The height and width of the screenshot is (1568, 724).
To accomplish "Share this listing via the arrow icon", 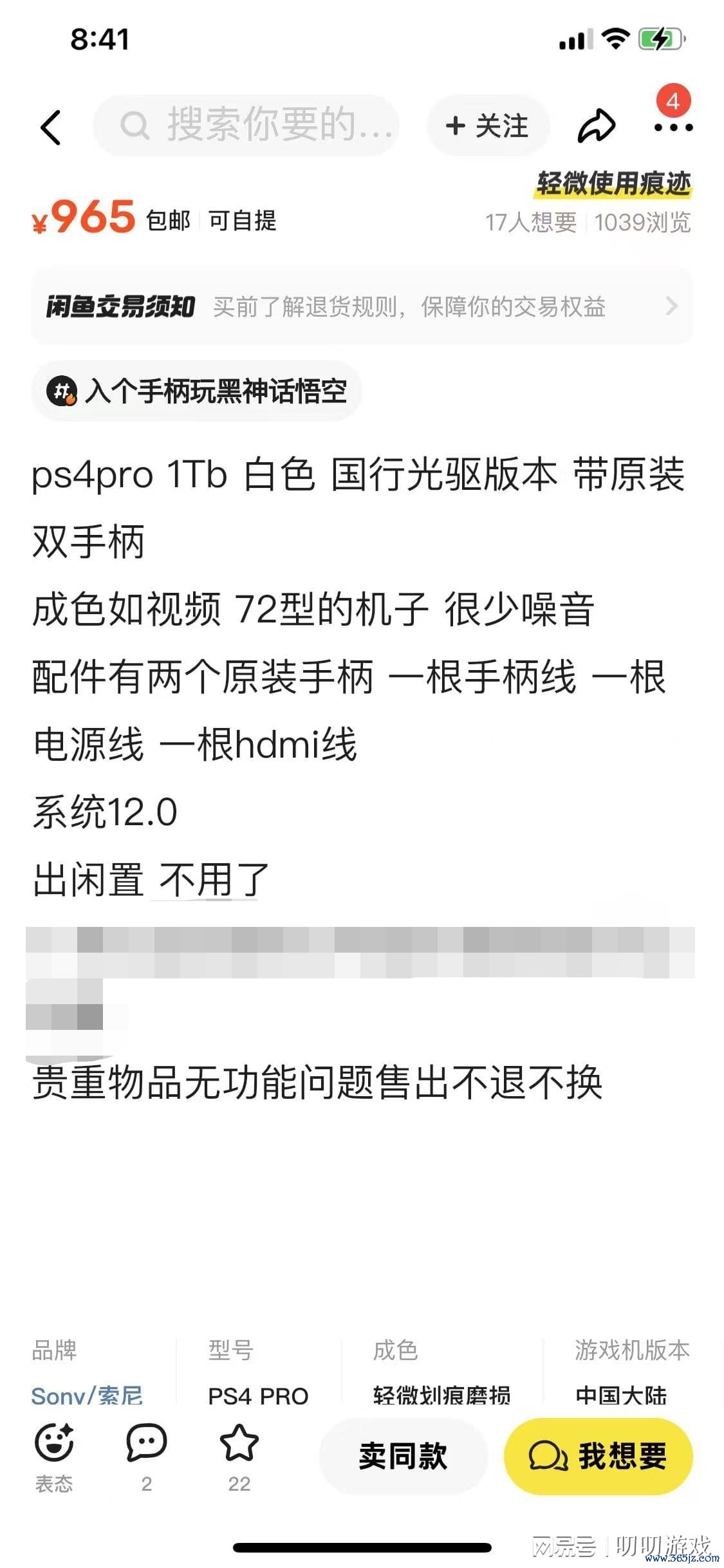I will (596, 126).
